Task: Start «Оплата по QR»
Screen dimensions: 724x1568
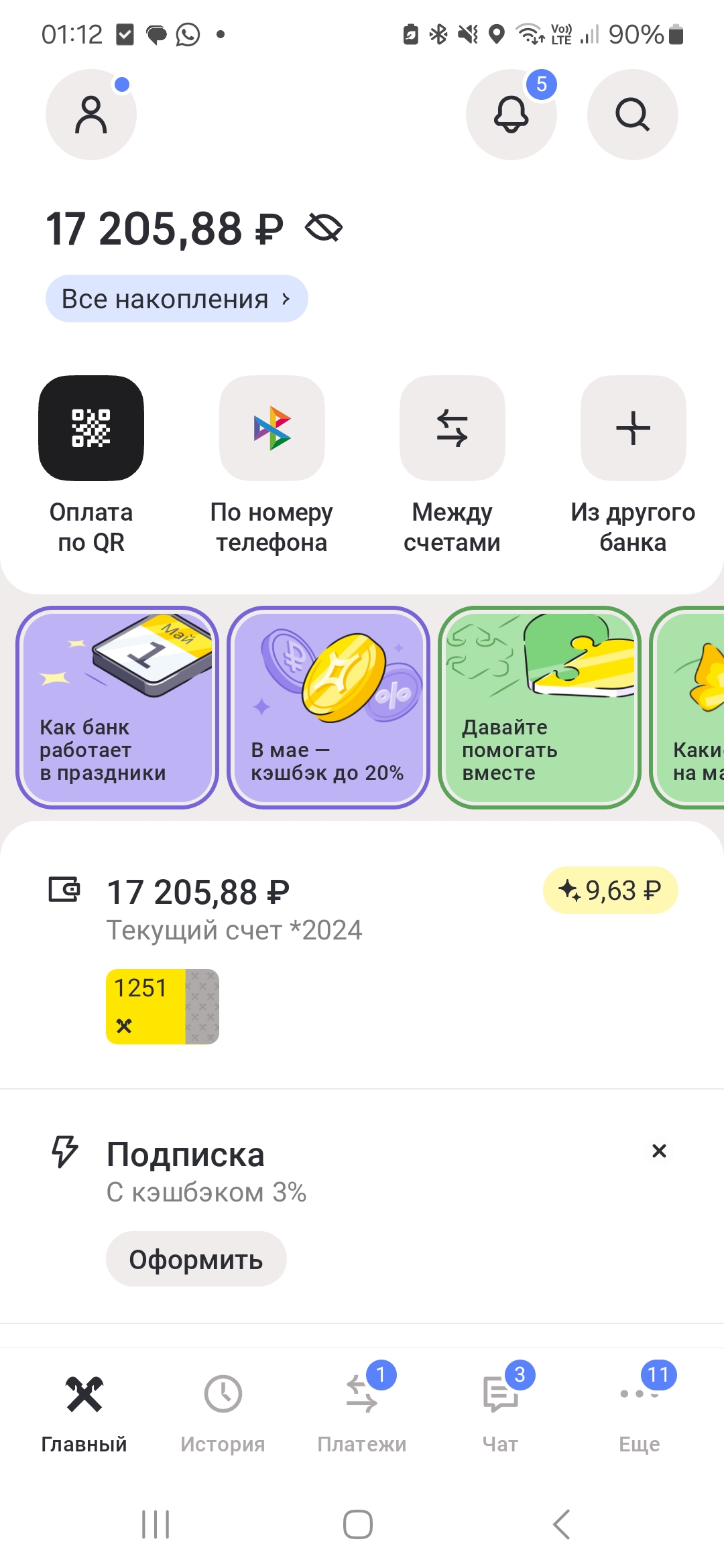Action: click(x=91, y=465)
